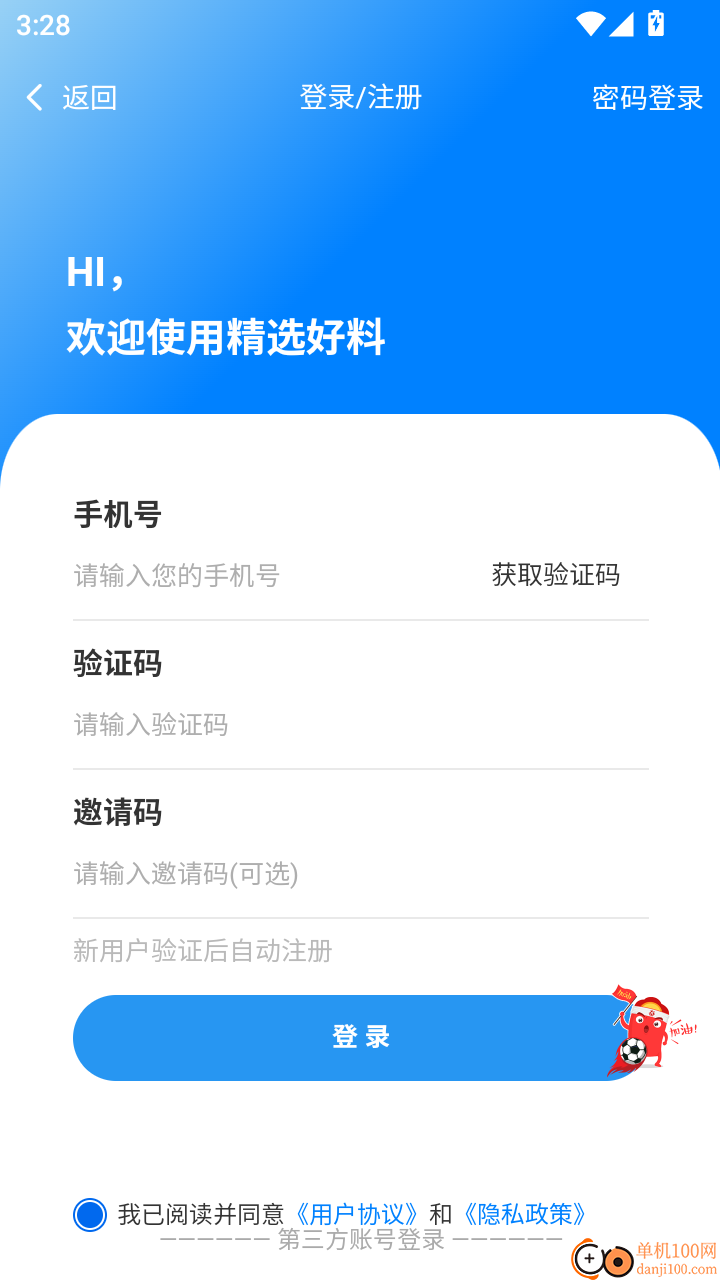
Task: Tap the battery charging icon
Action: click(654, 22)
